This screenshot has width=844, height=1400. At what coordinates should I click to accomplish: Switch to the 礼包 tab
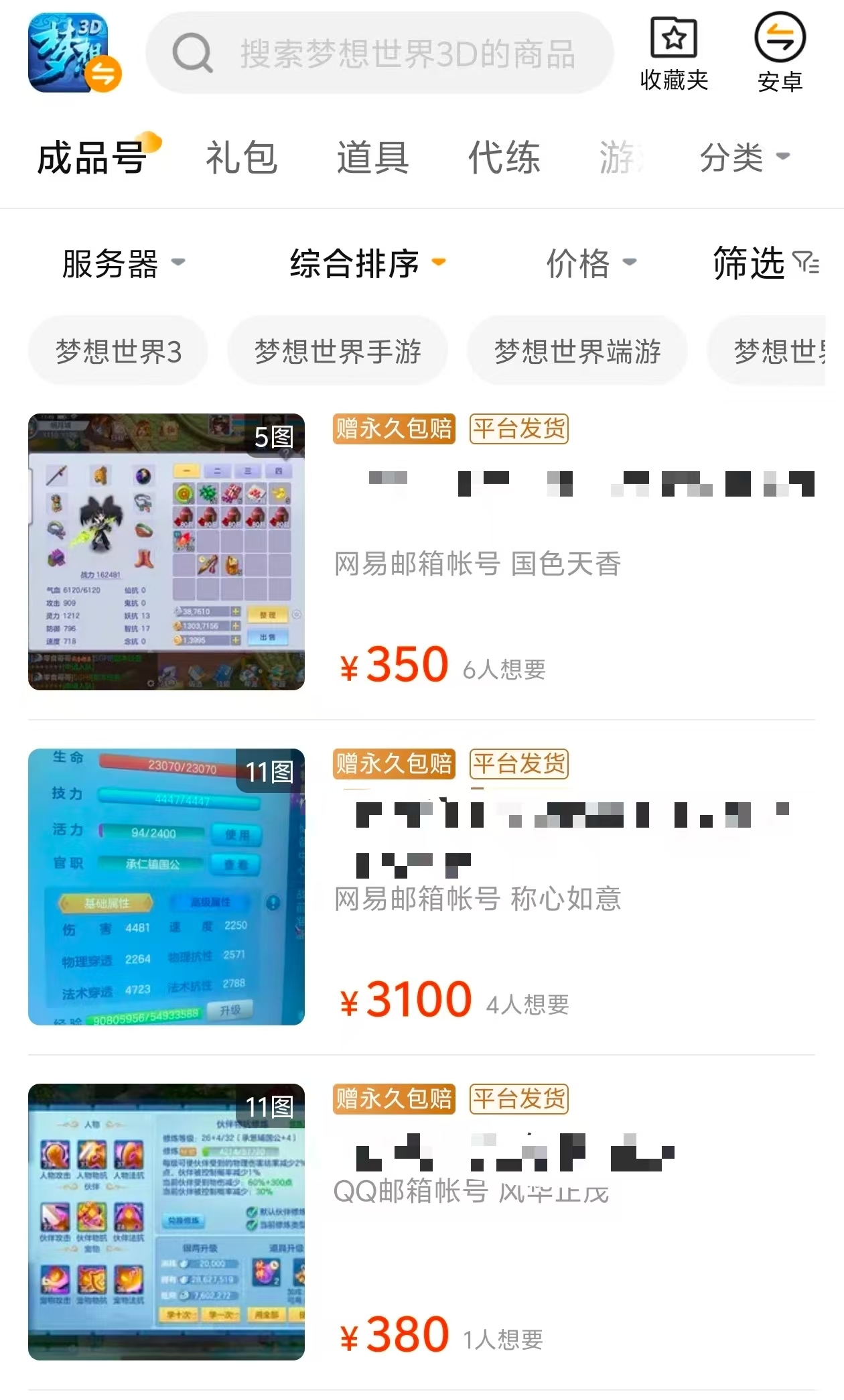[241, 158]
